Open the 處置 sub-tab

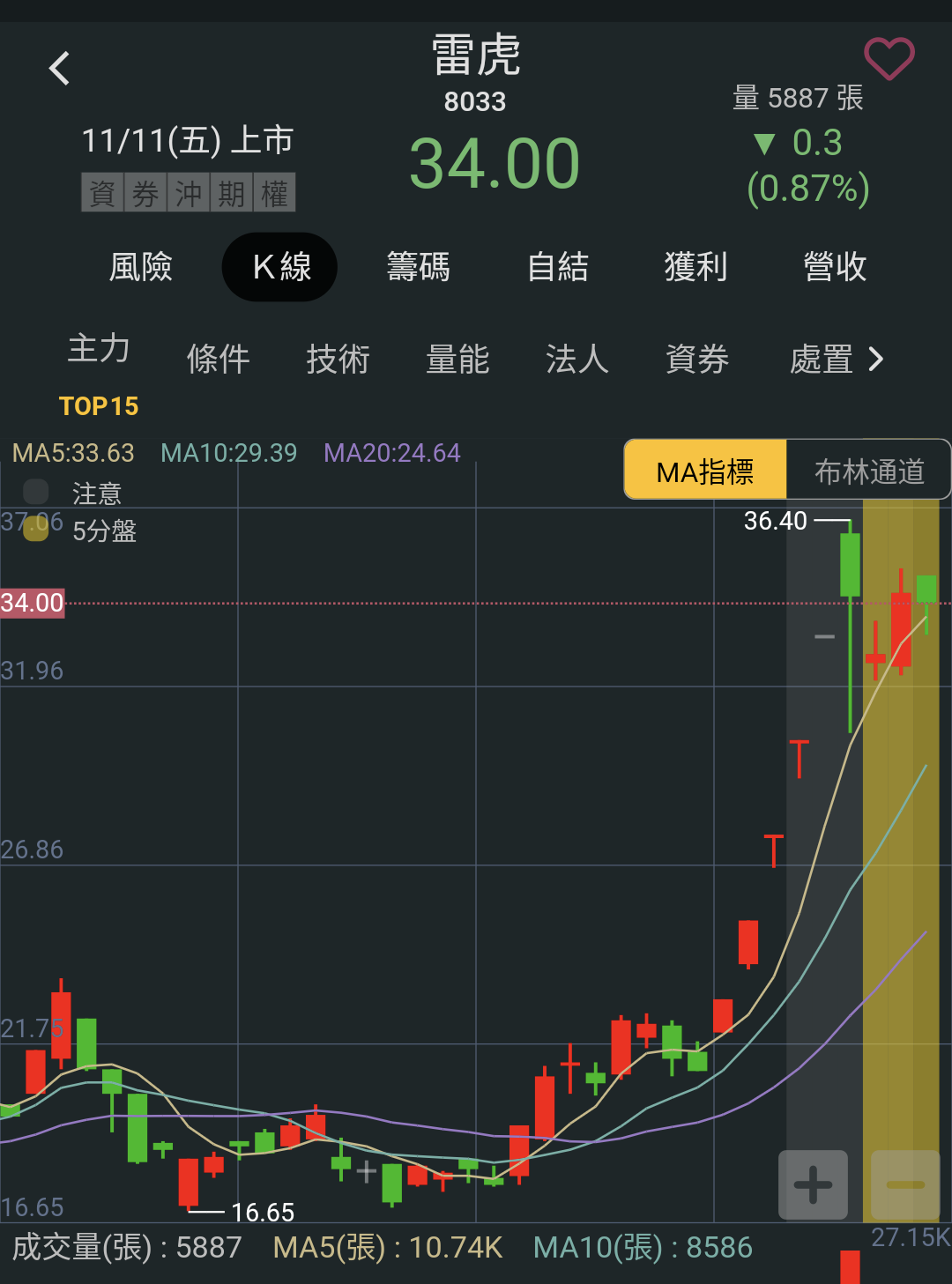click(x=836, y=360)
